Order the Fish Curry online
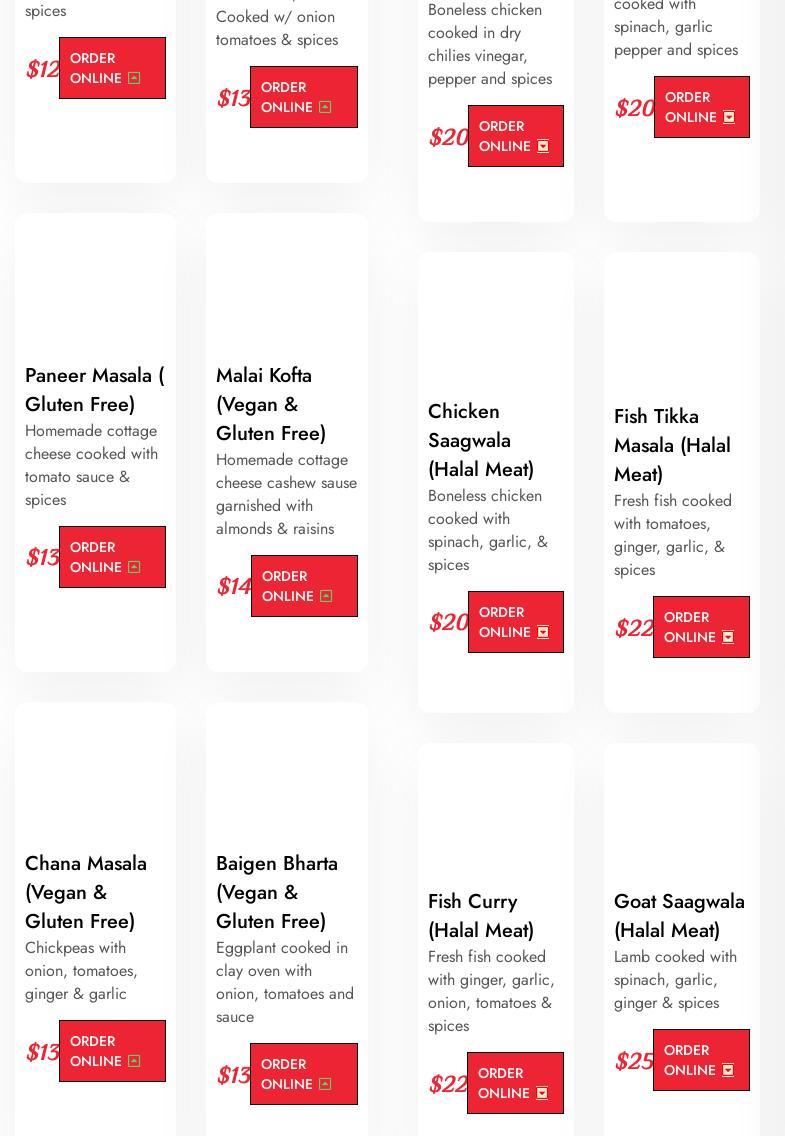The width and height of the screenshot is (785, 1136). tap(515, 1083)
